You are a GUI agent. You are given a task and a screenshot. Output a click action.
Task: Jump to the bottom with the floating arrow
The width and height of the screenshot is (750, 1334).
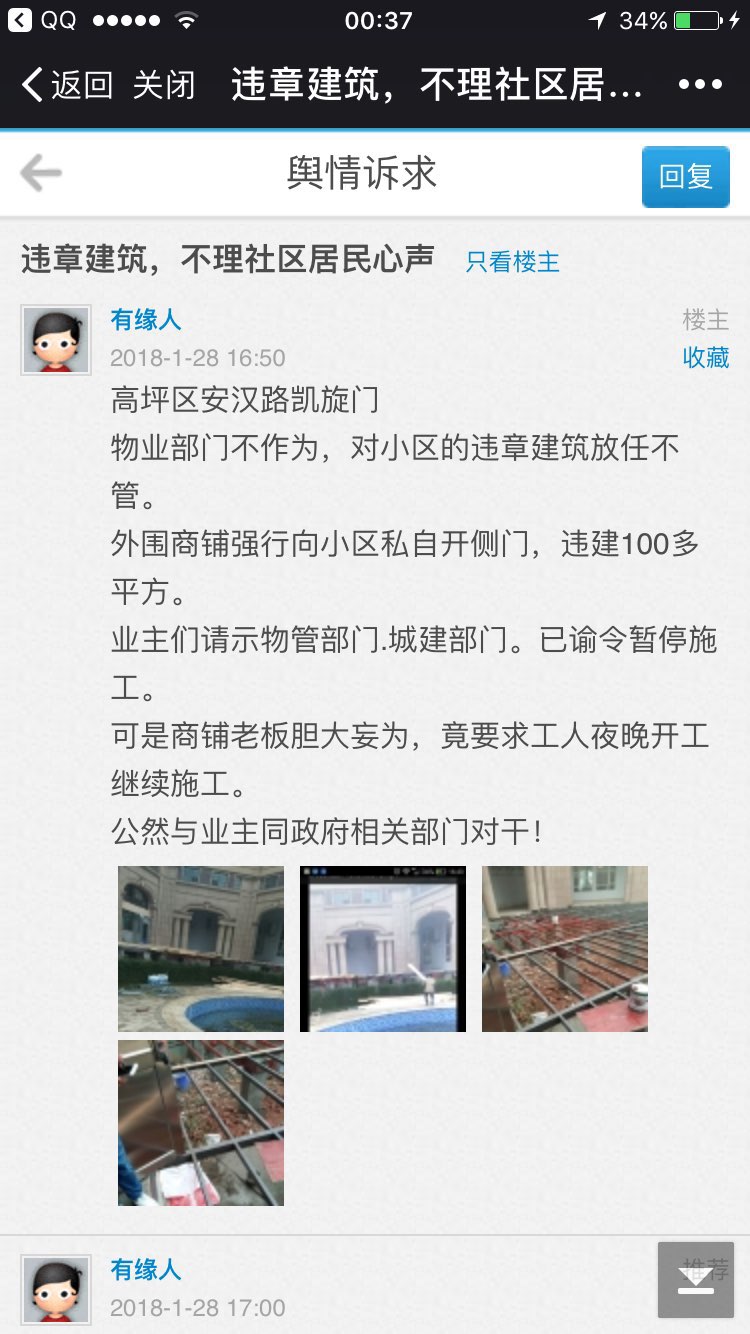[695, 1279]
